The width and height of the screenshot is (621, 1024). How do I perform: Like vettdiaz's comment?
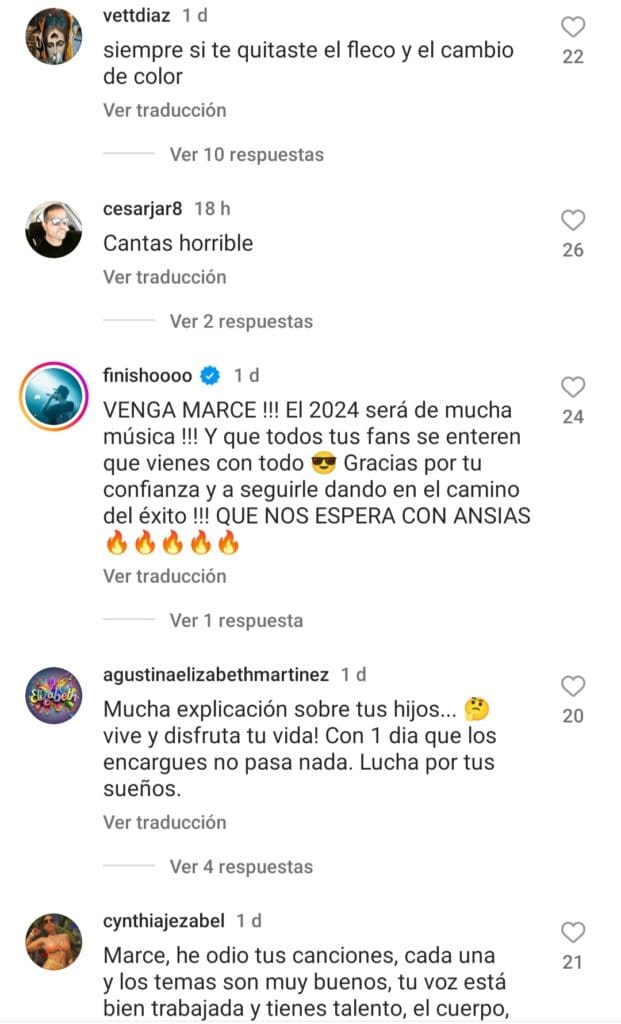coord(573,28)
